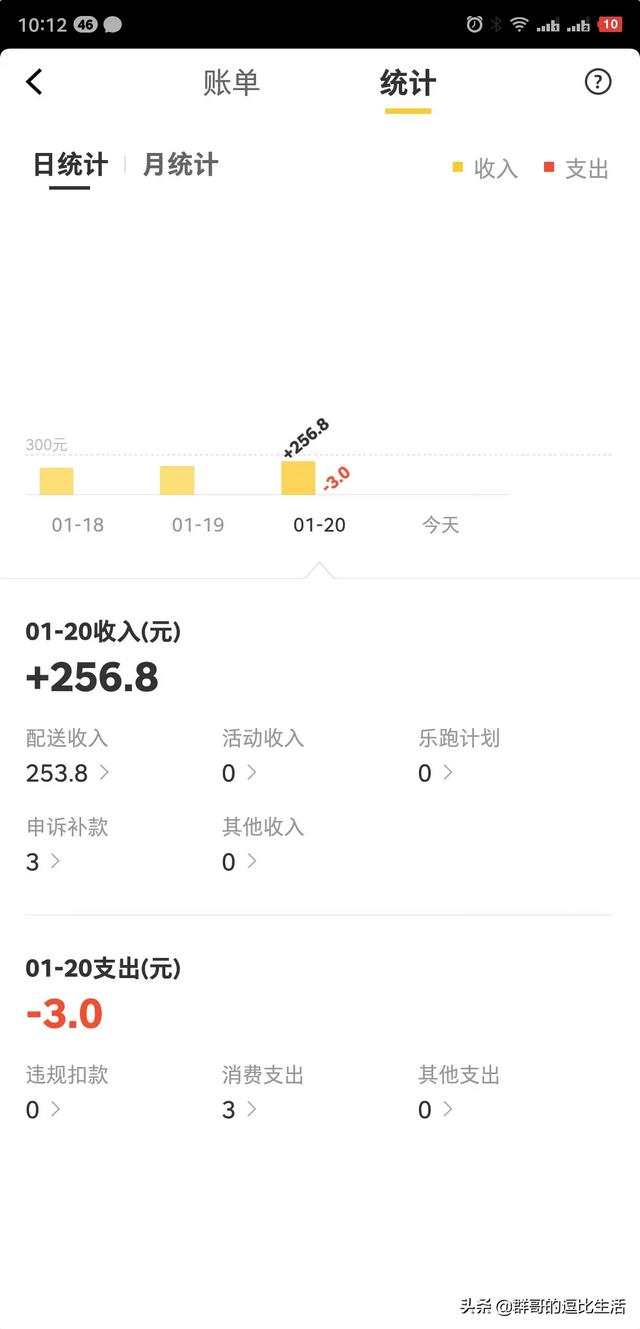The height and width of the screenshot is (1329, 640).
Task: Open 违规扣款 details
Action: 44,1110
